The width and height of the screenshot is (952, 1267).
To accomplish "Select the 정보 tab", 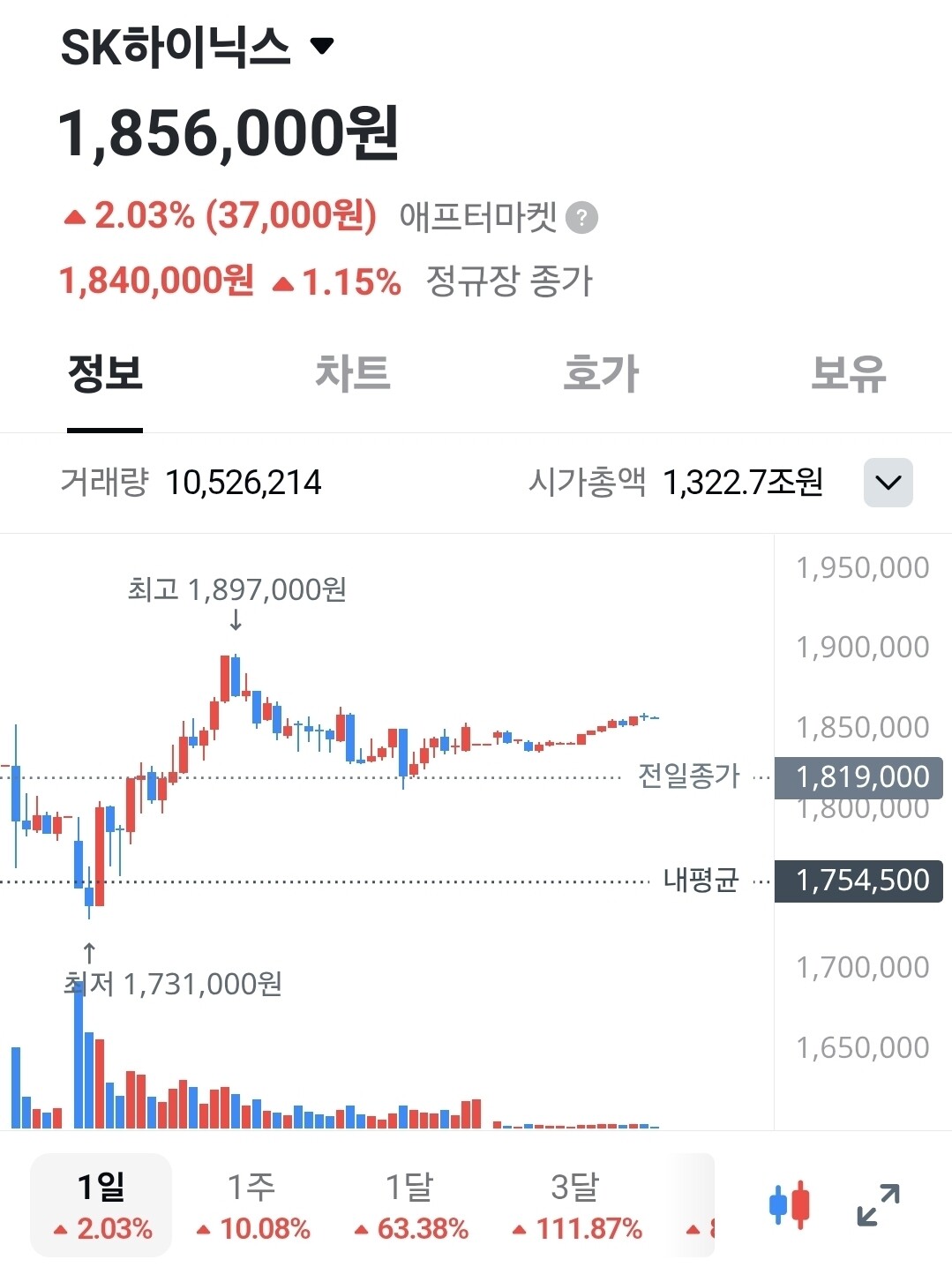I will [105, 373].
